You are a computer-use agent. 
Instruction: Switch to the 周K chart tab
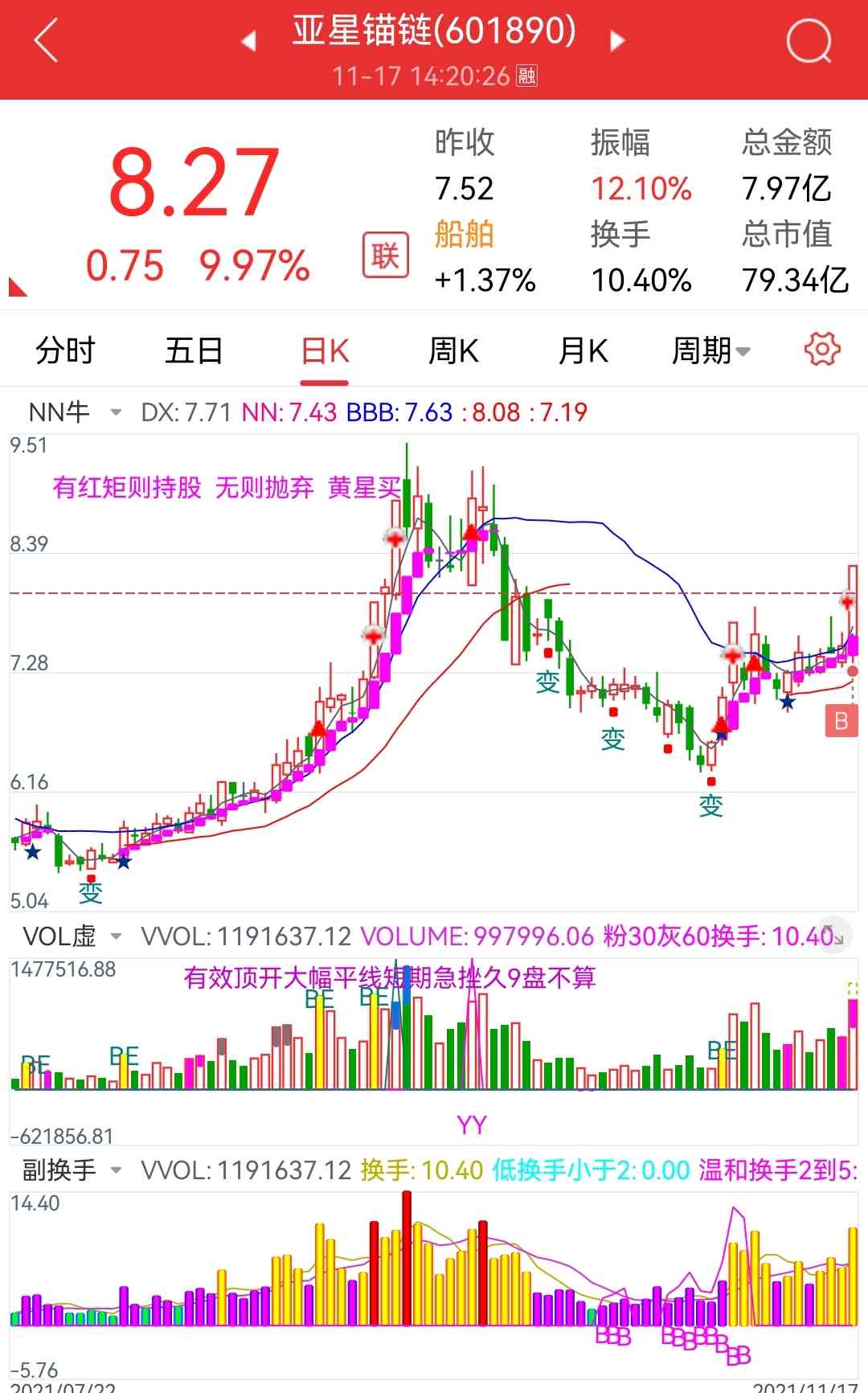(x=453, y=351)
